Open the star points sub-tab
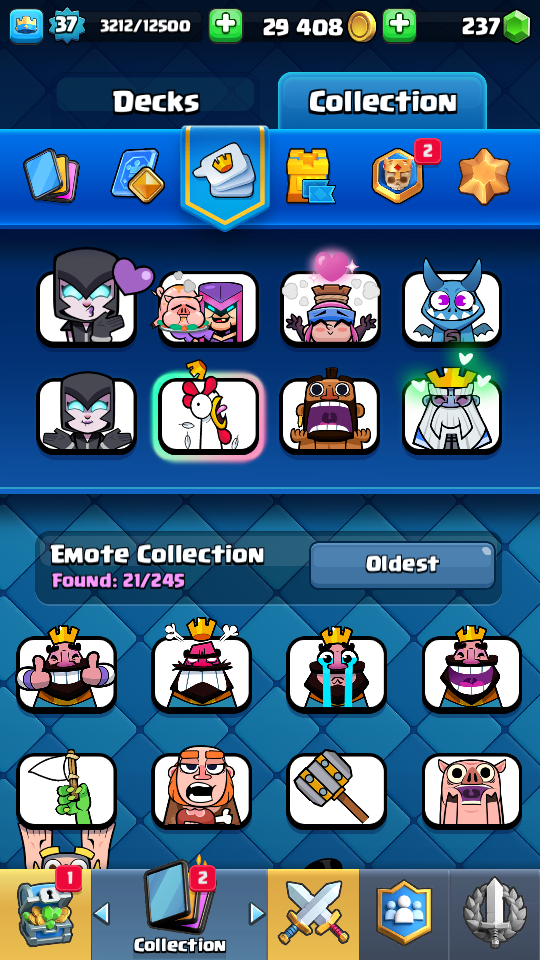 (484, 176)
